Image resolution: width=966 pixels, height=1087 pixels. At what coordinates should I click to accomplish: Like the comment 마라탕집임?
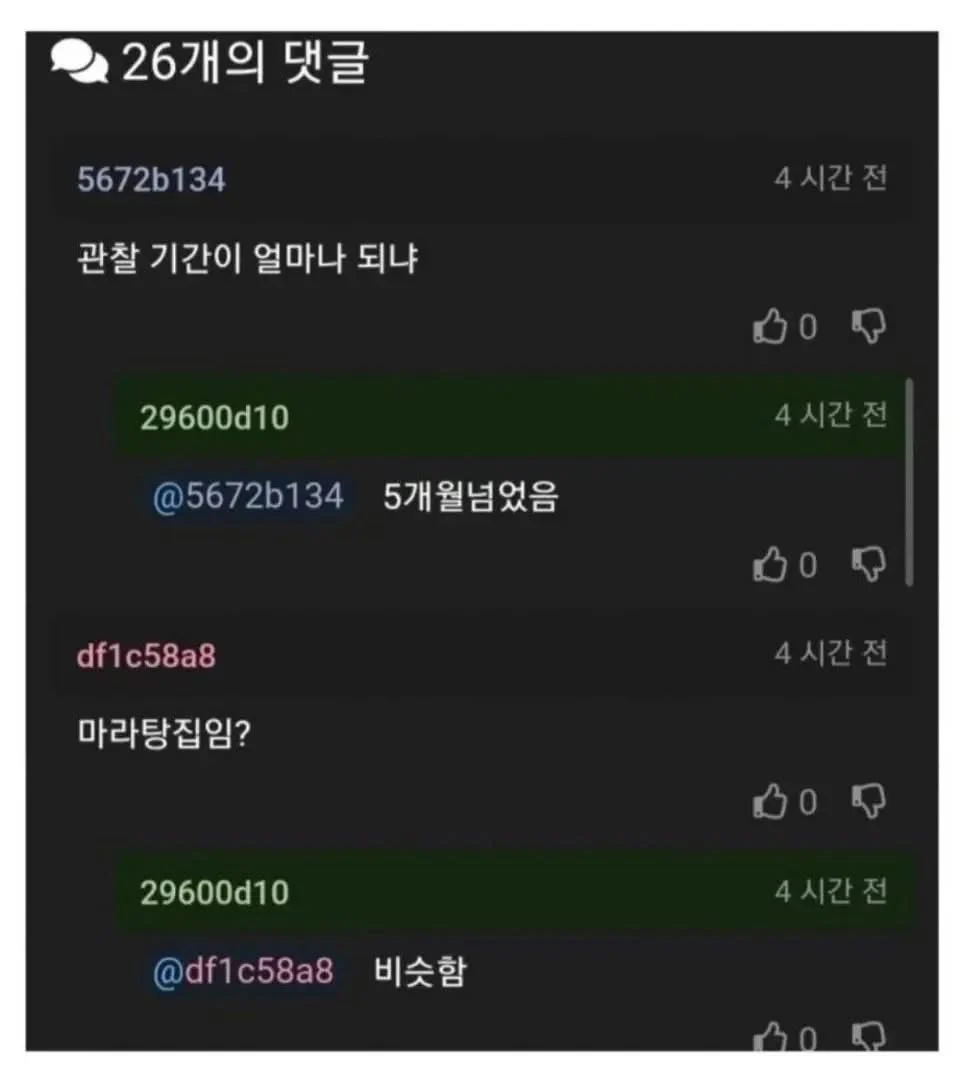tap(770, 802)
